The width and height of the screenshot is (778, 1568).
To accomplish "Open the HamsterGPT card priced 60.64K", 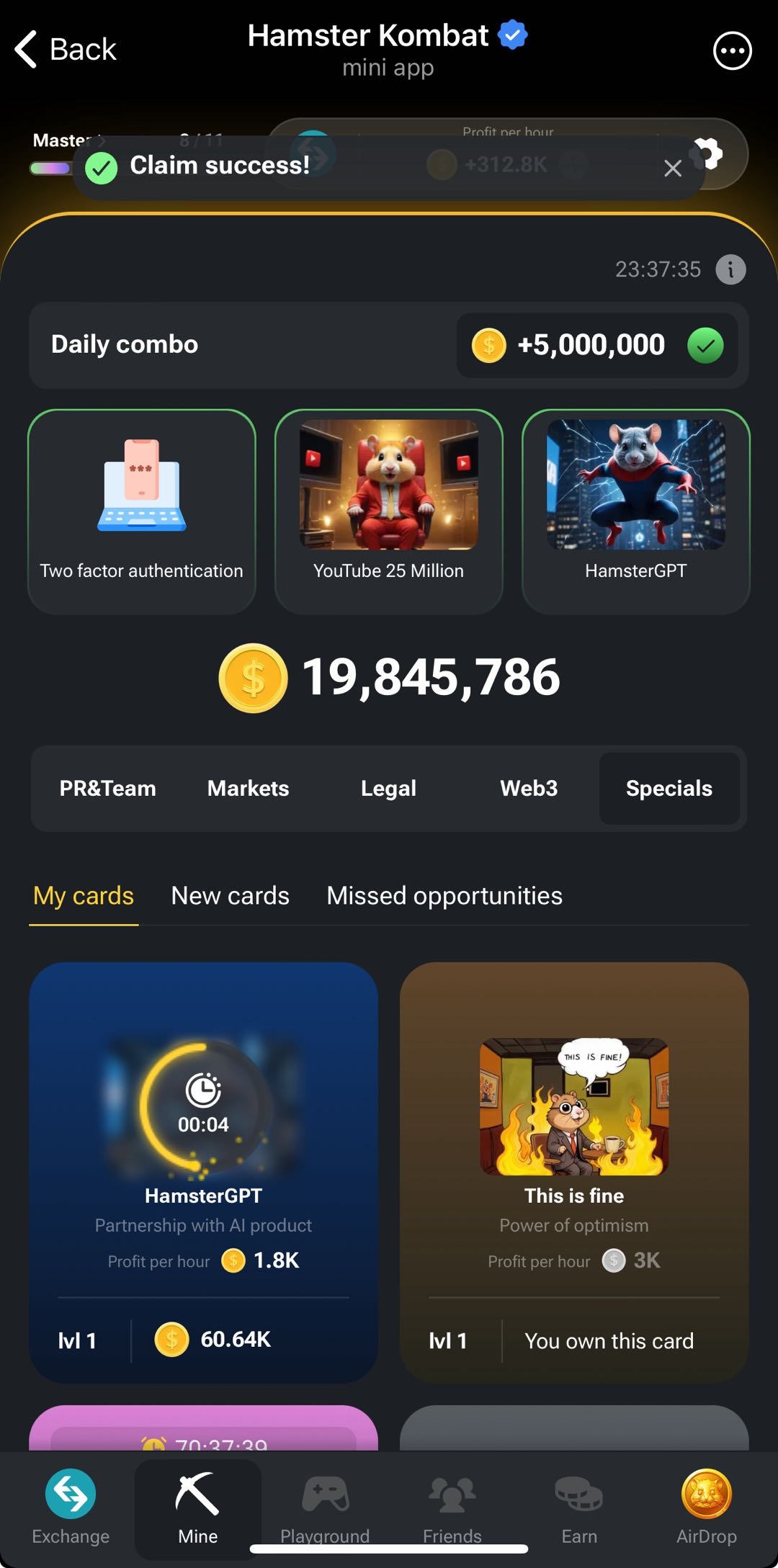I will tap(203, 1172).
